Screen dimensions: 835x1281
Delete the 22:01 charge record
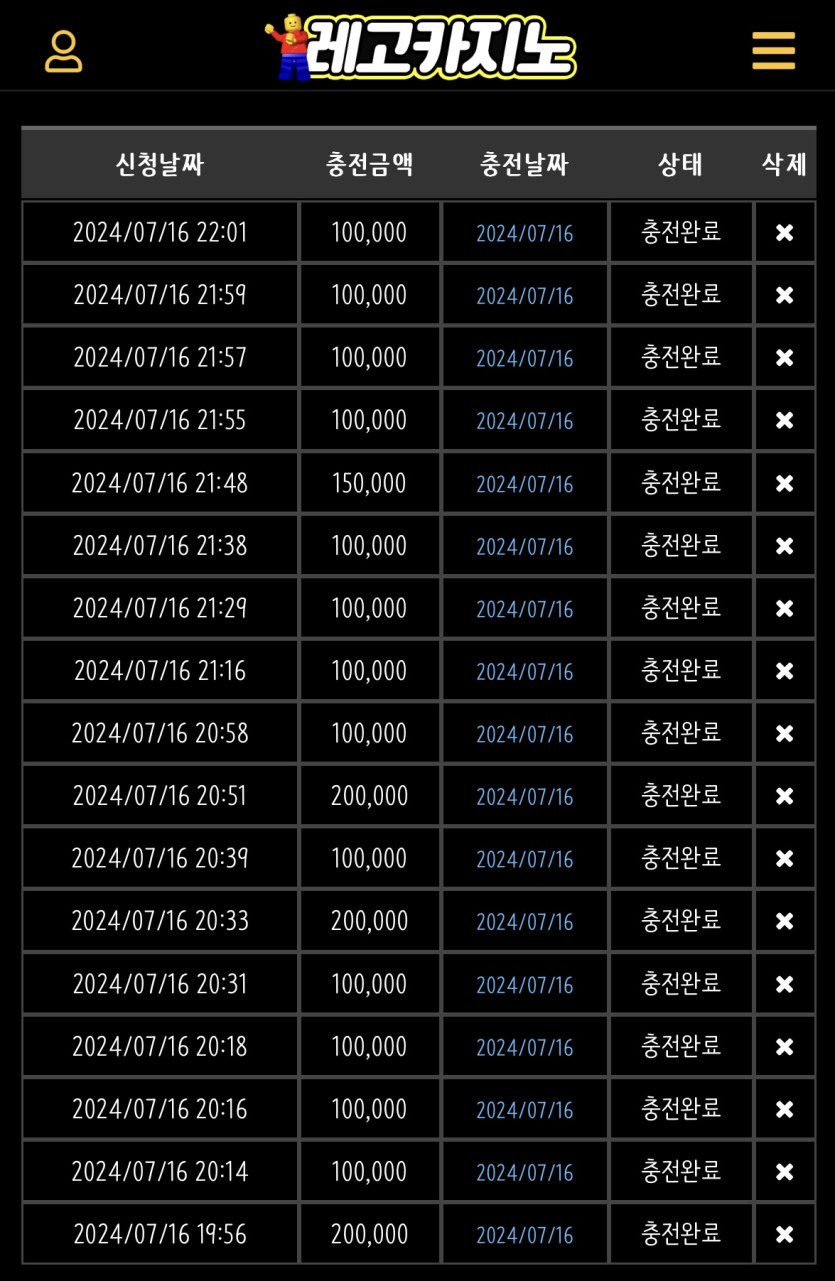point(785,233)
